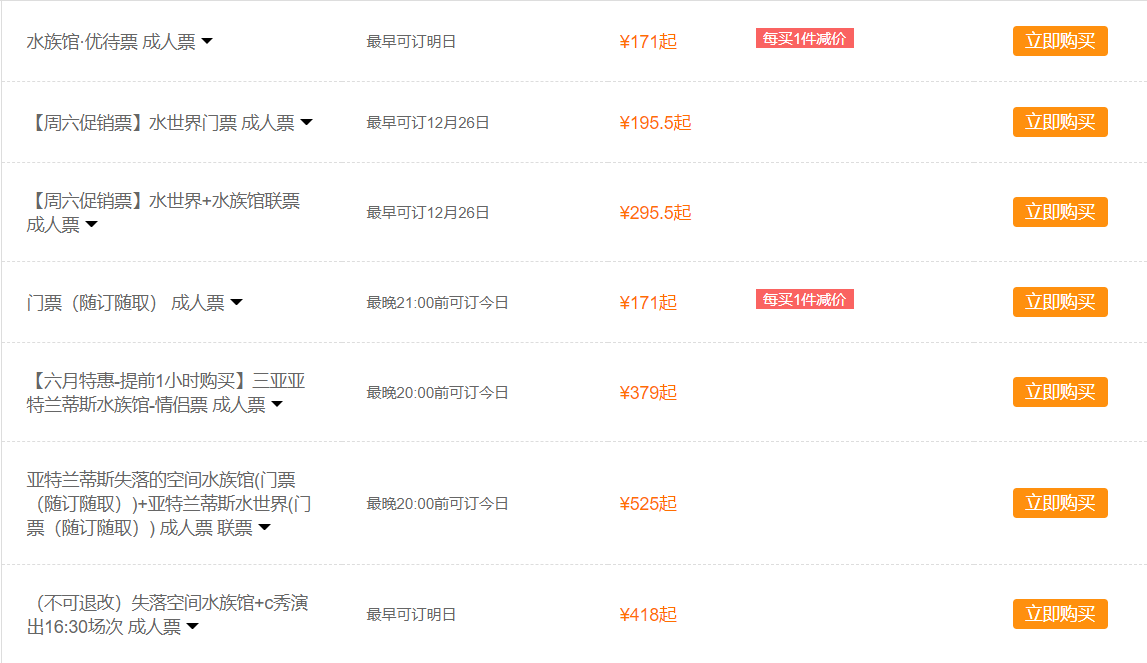Image resolution: width=1147 pixels, height=663 pixels.
Task: Buy the 水族馆·优待票 adult ticket now
Action: point(1060,41)
